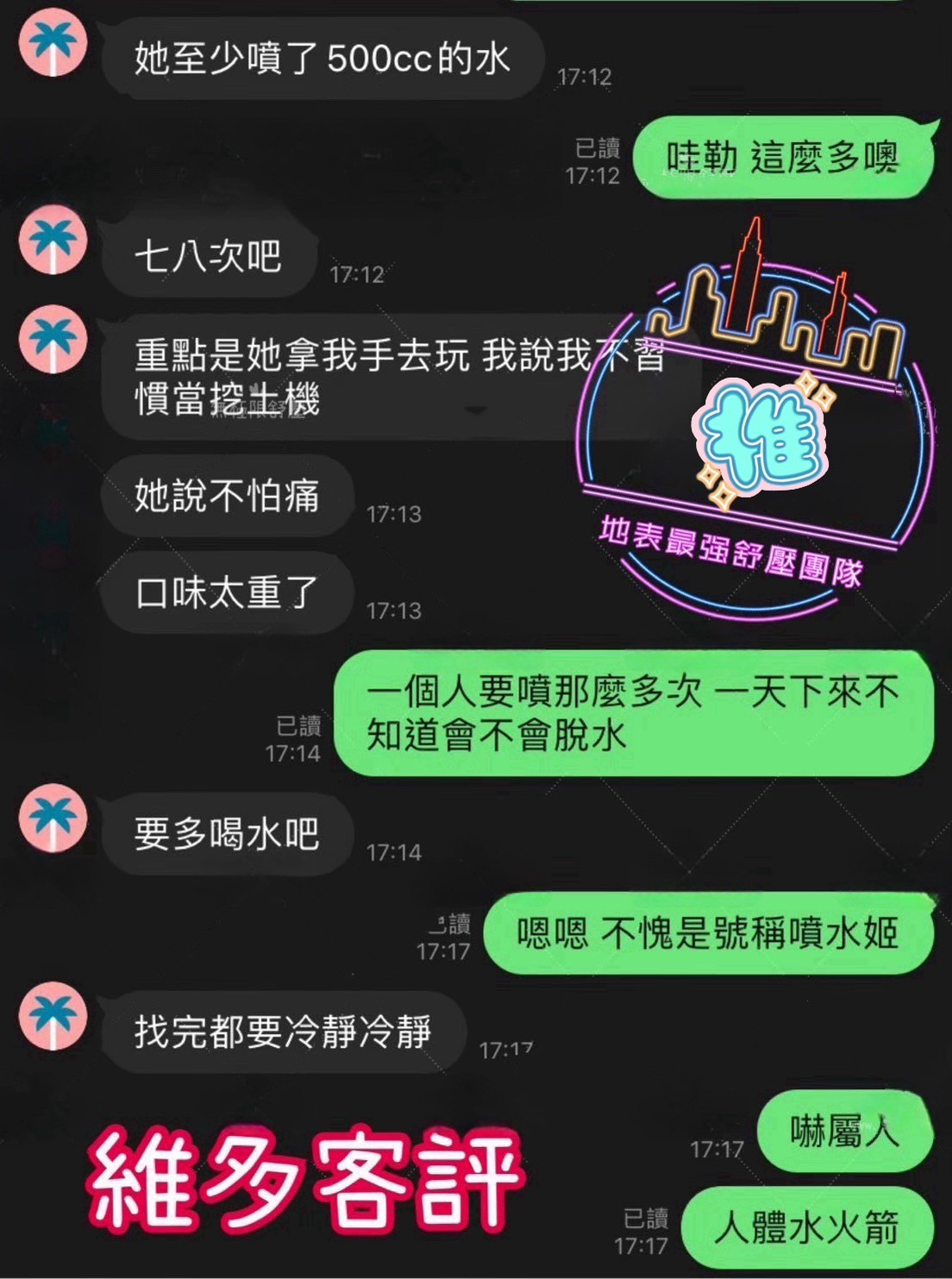Select the palm tree avatar next to 七八次吧

click(x=53, y=234)
